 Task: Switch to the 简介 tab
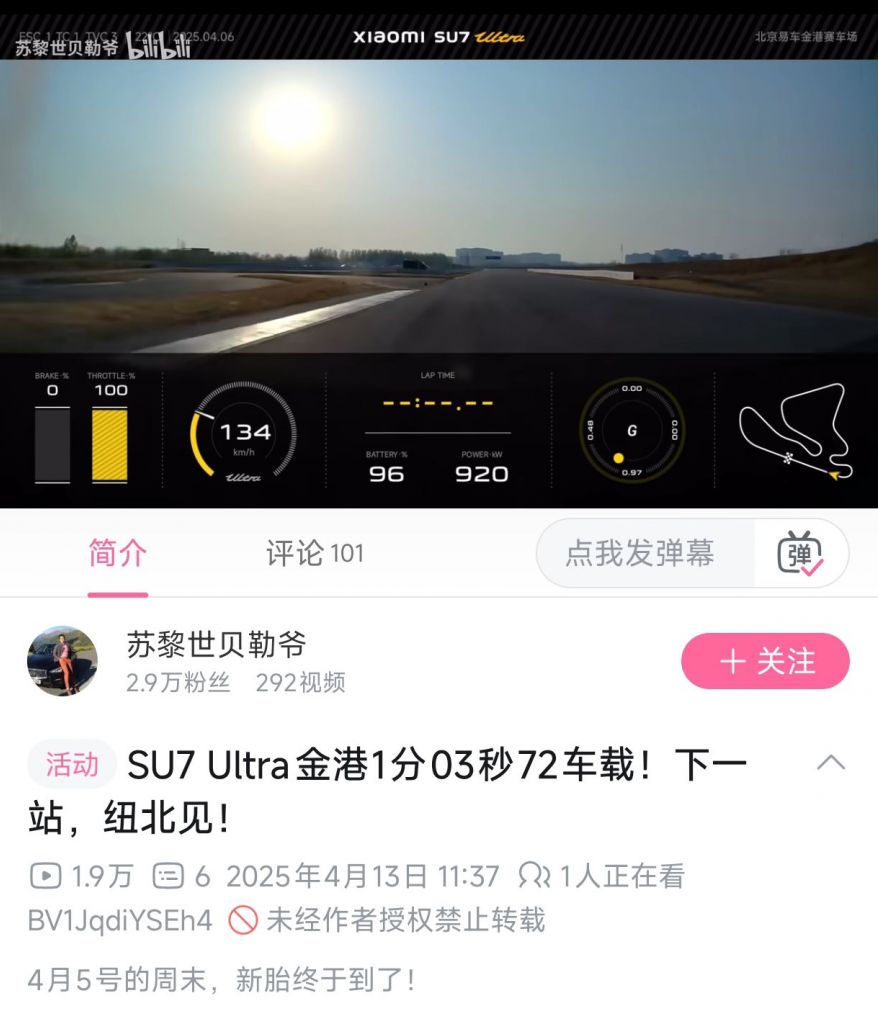(x=117, y=554)
